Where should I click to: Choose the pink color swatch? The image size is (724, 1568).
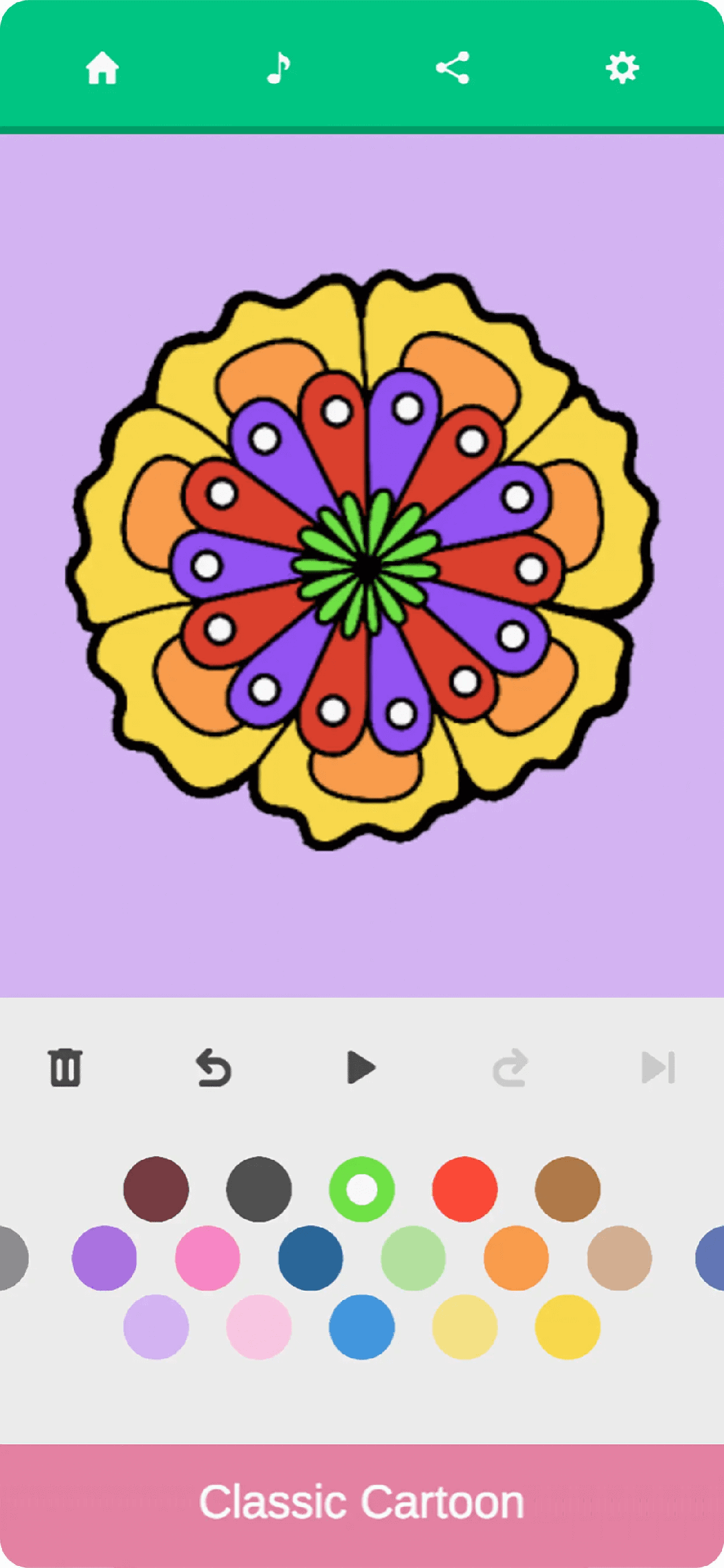[208, 1258]
